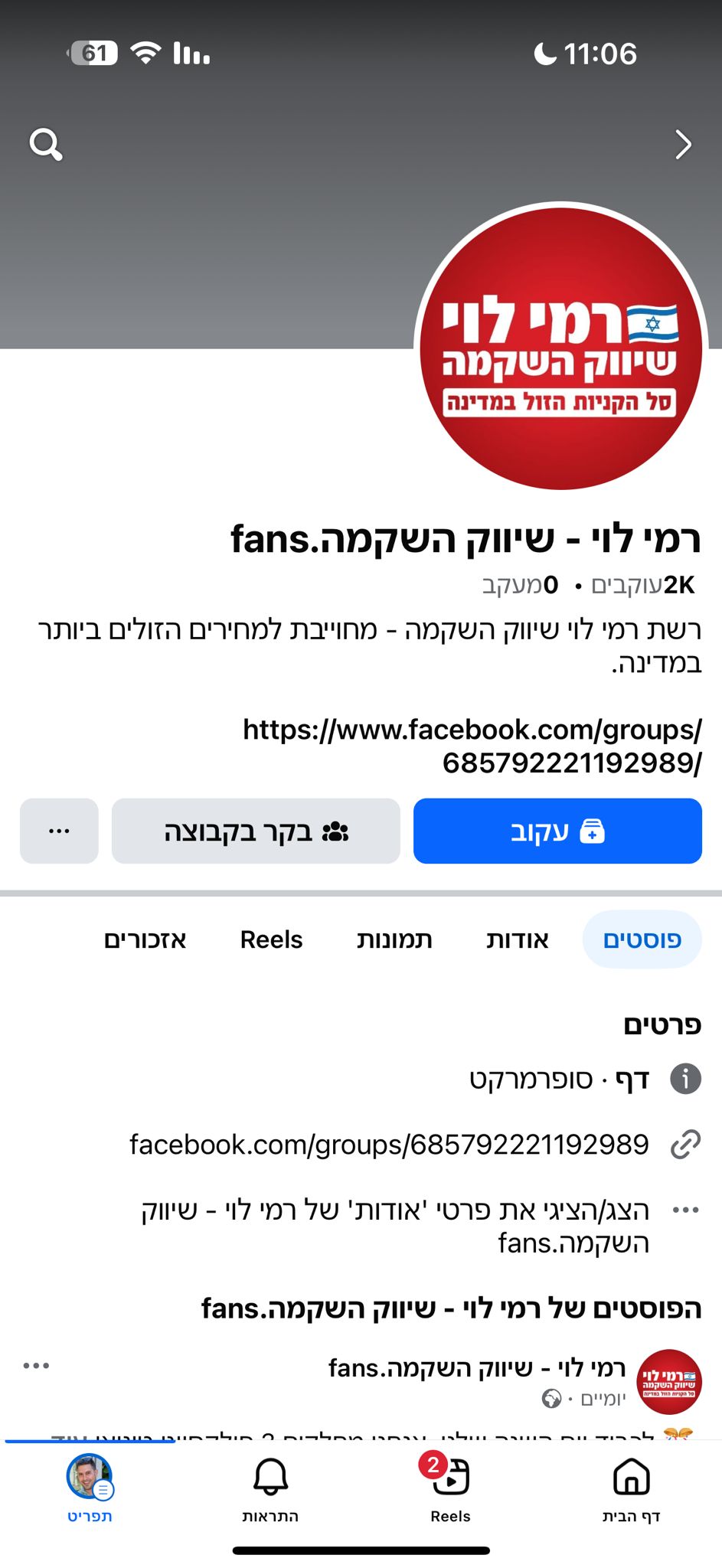This screenshot has width=722, height=1568.
Task: Open the Reels tab on the page
Action: click(x=271, y=939)
